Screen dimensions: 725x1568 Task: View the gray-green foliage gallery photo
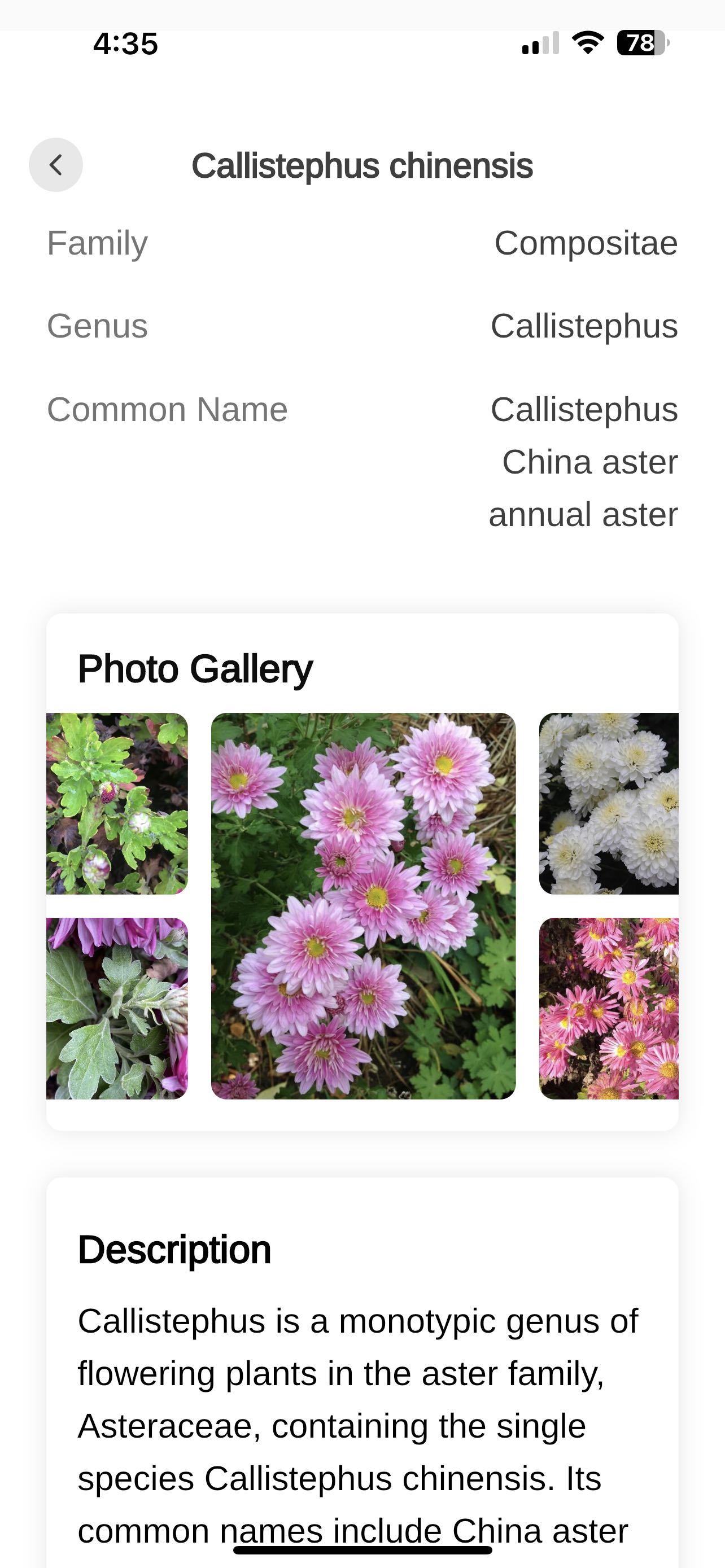(x=117, y=1008)
